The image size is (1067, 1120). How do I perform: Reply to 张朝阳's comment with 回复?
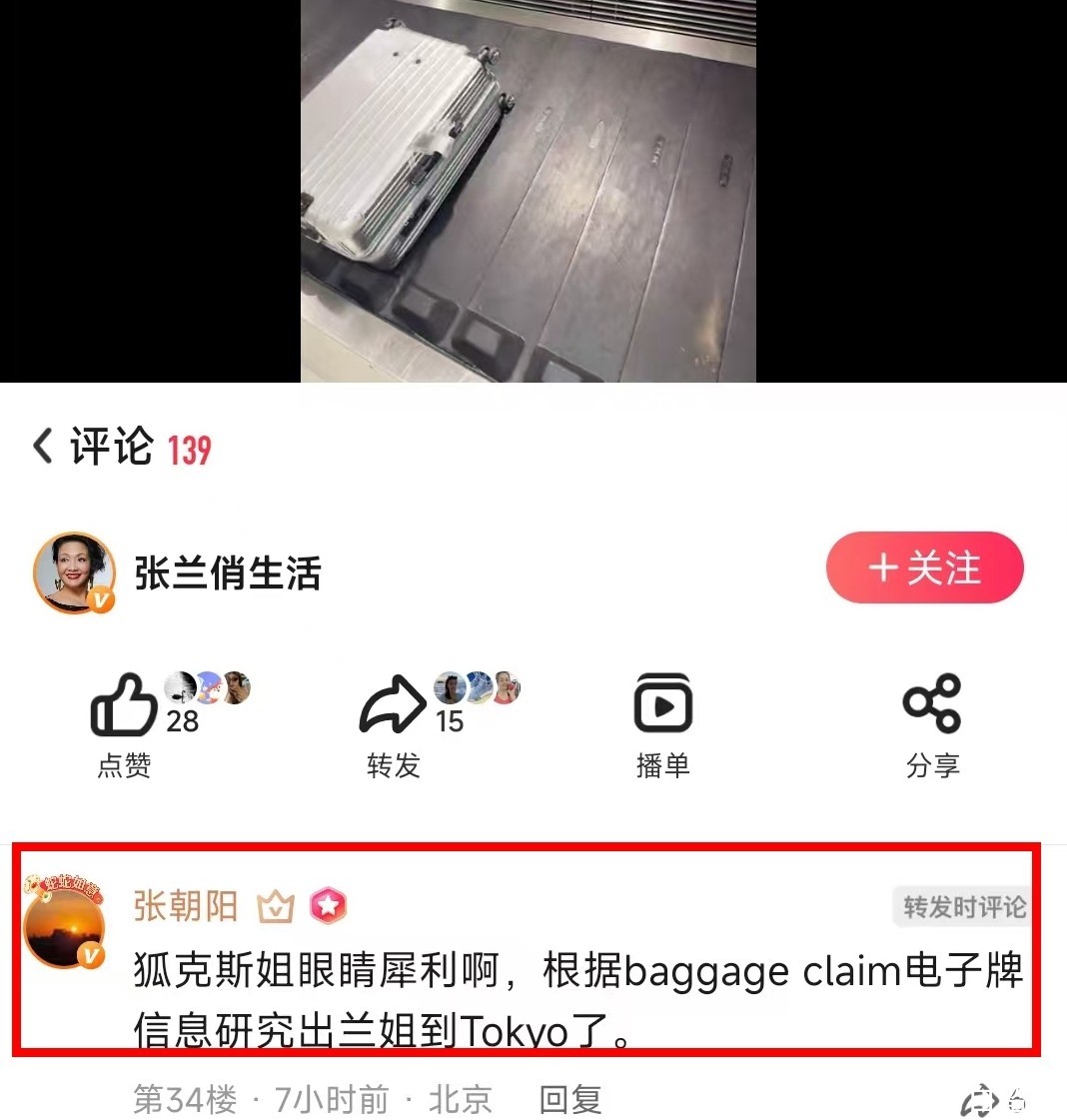click(569, 1099)
